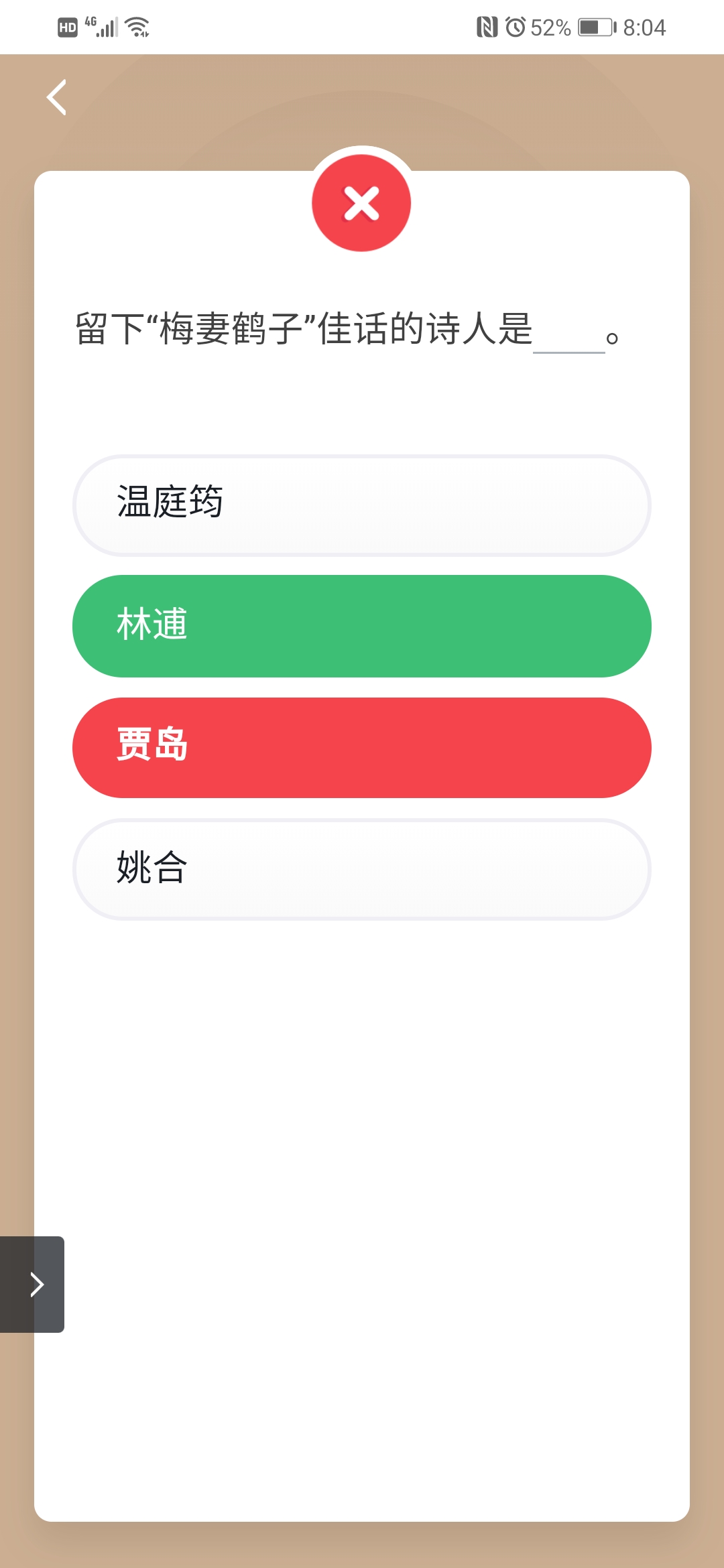
Task: Pick the answer 姚合
Action: point(361,869)
